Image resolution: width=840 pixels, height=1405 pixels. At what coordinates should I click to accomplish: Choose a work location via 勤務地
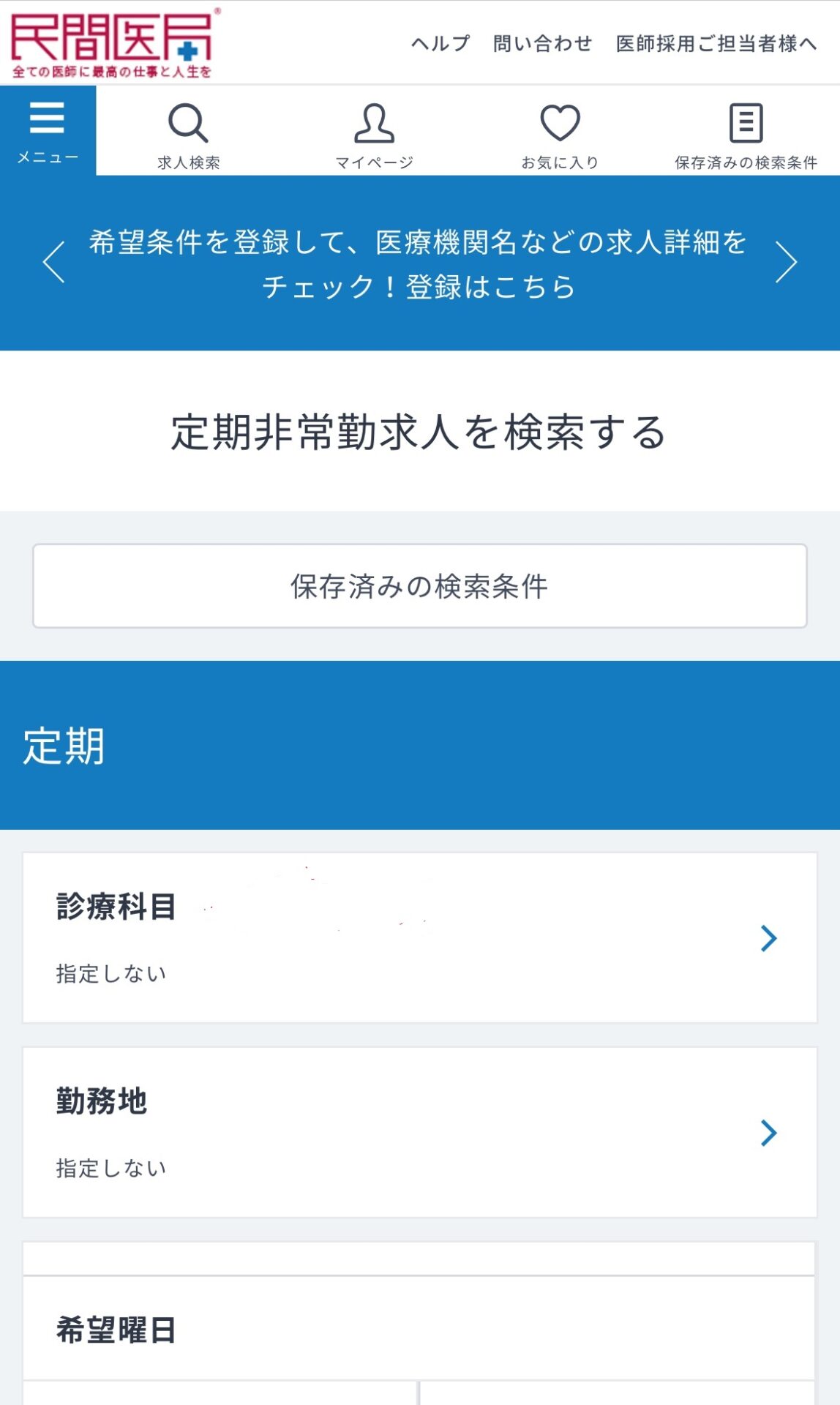pos(419,1132)
